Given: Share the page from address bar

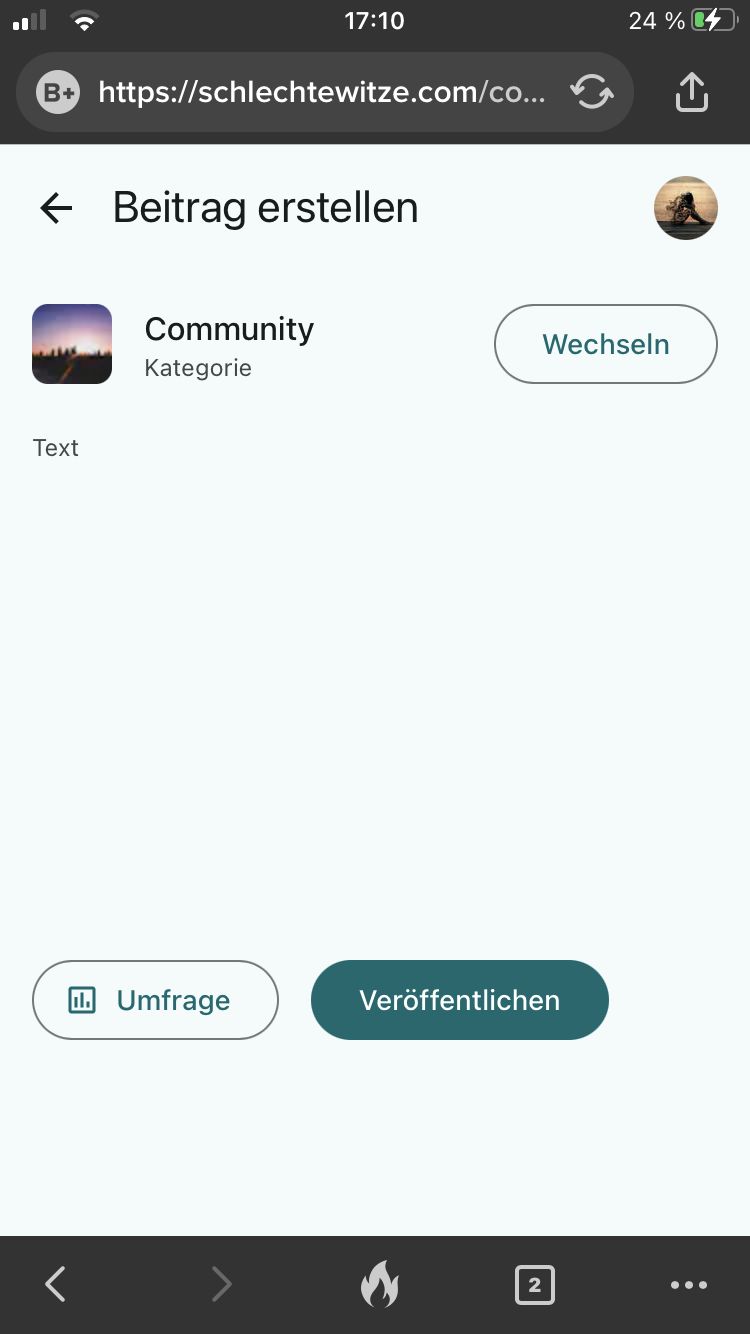Looking at the screenshot, I should [x=691, y=93].
